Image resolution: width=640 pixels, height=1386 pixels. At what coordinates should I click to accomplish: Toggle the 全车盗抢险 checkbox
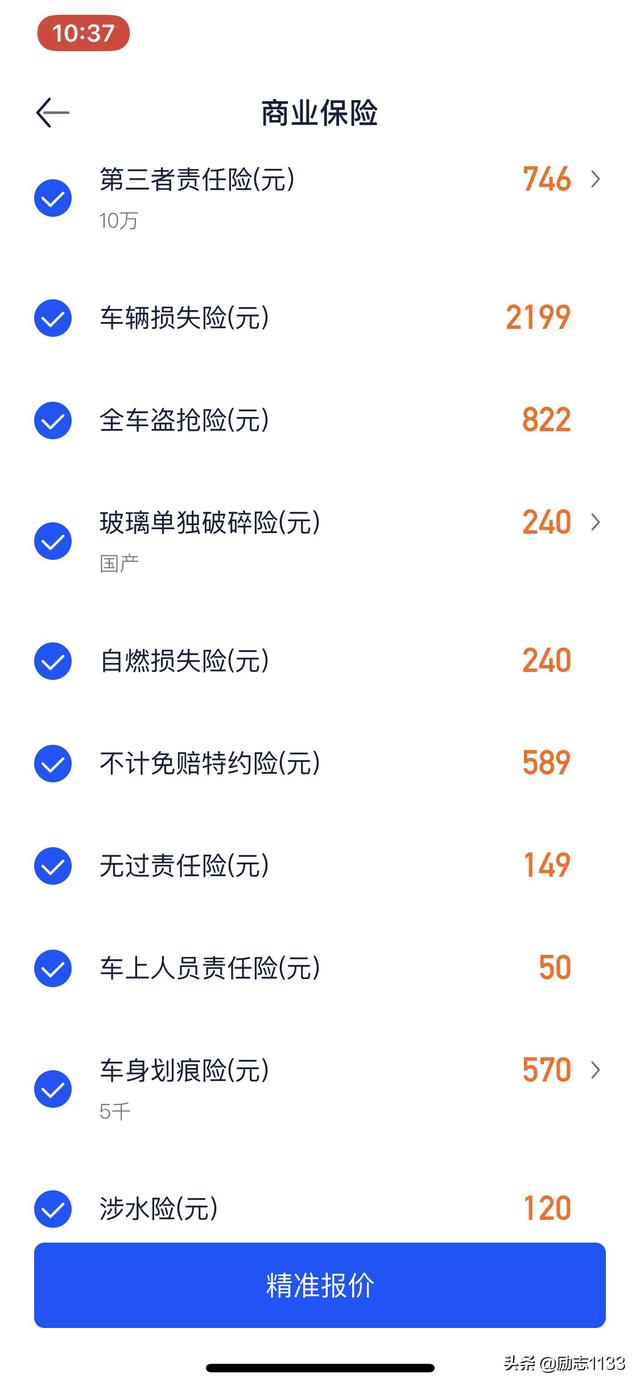pos(53,421)
